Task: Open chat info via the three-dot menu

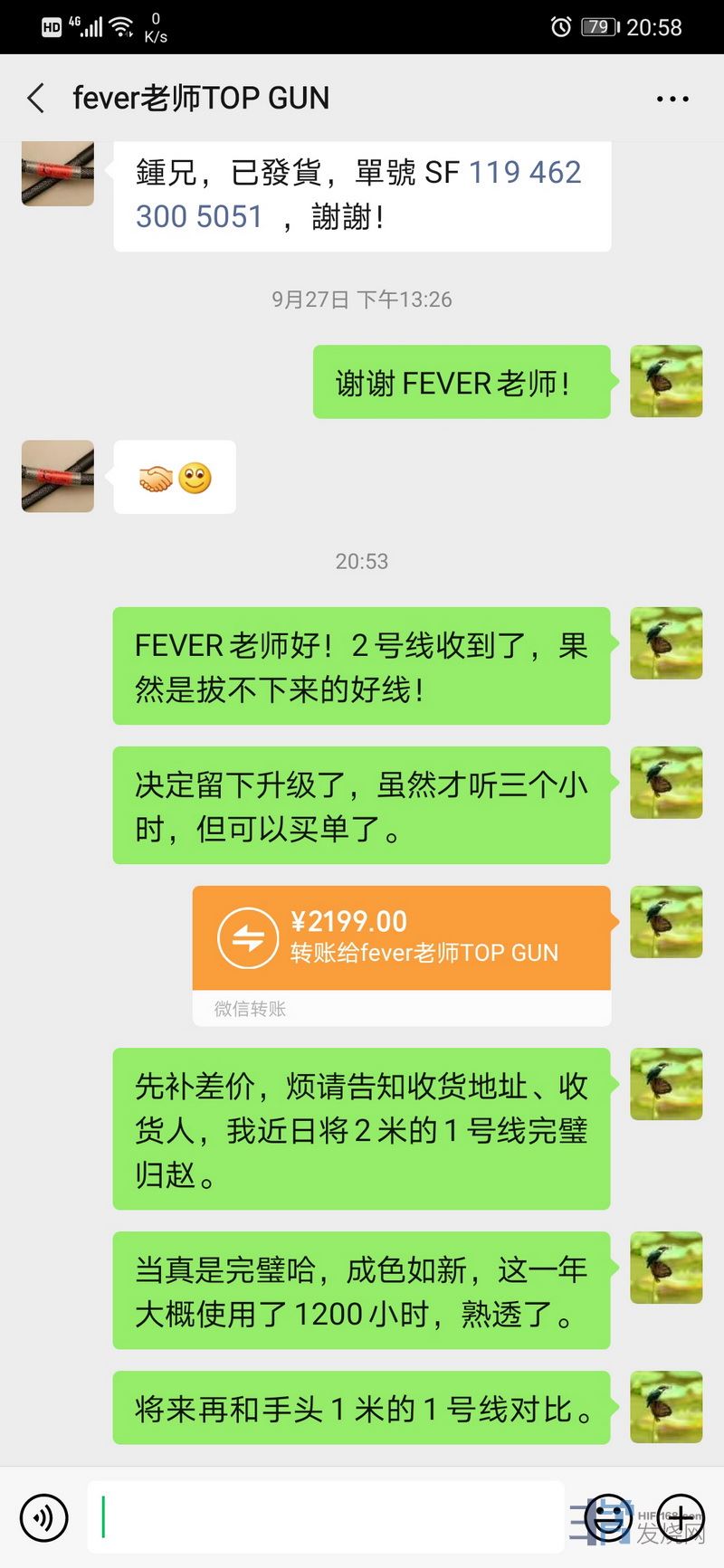Action: point(672,99)
